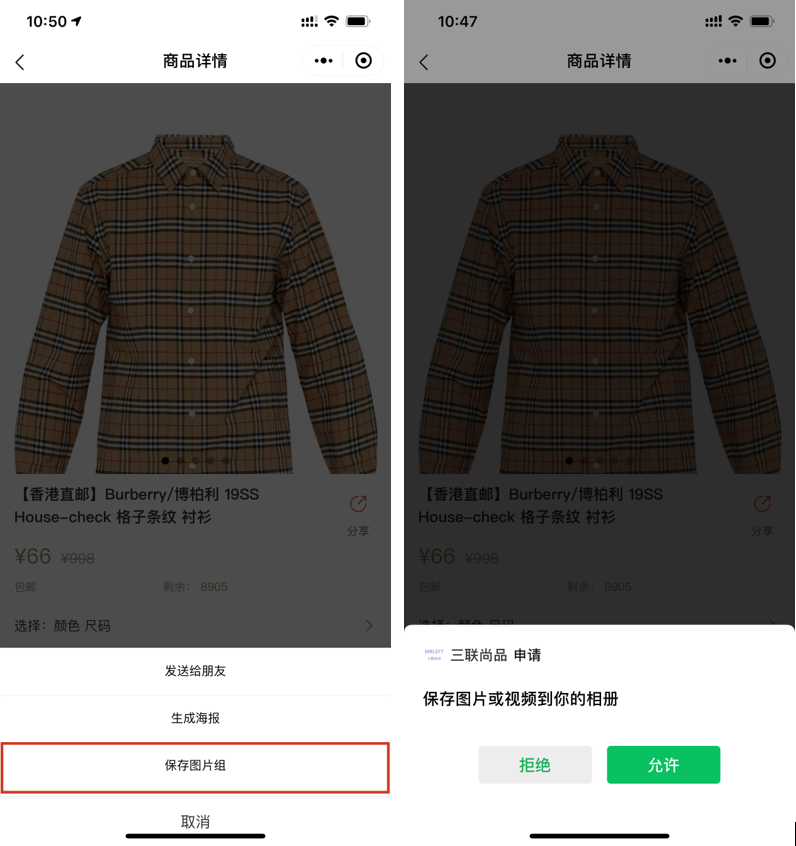Select 生成海报 to generate a poster

point(195,718)
